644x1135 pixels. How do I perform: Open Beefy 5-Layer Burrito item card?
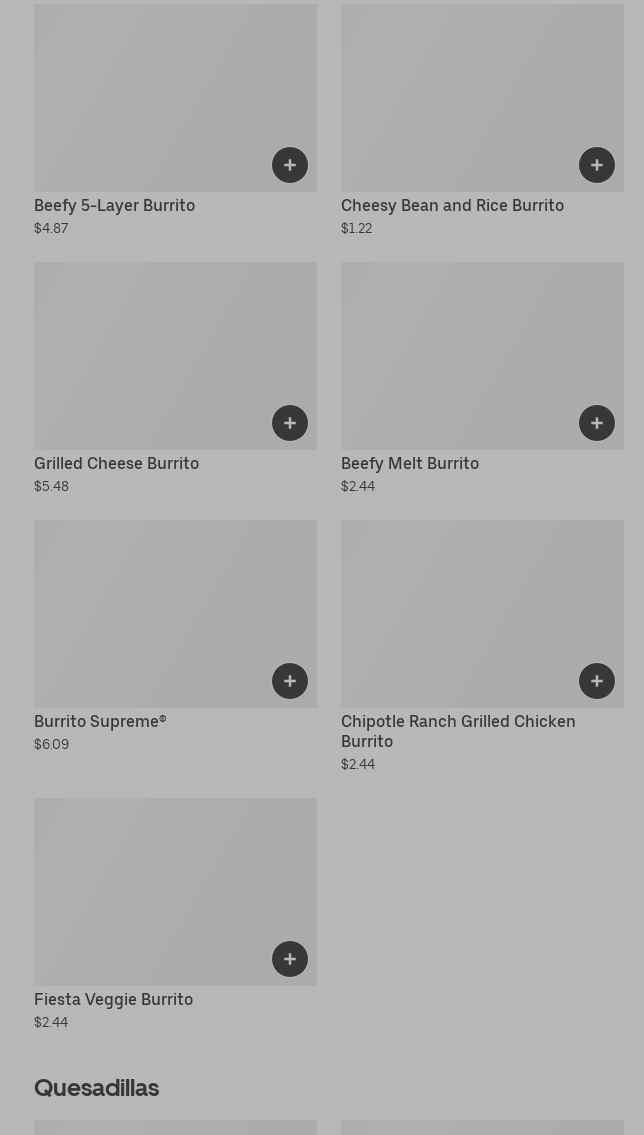[x=150, y=95]
